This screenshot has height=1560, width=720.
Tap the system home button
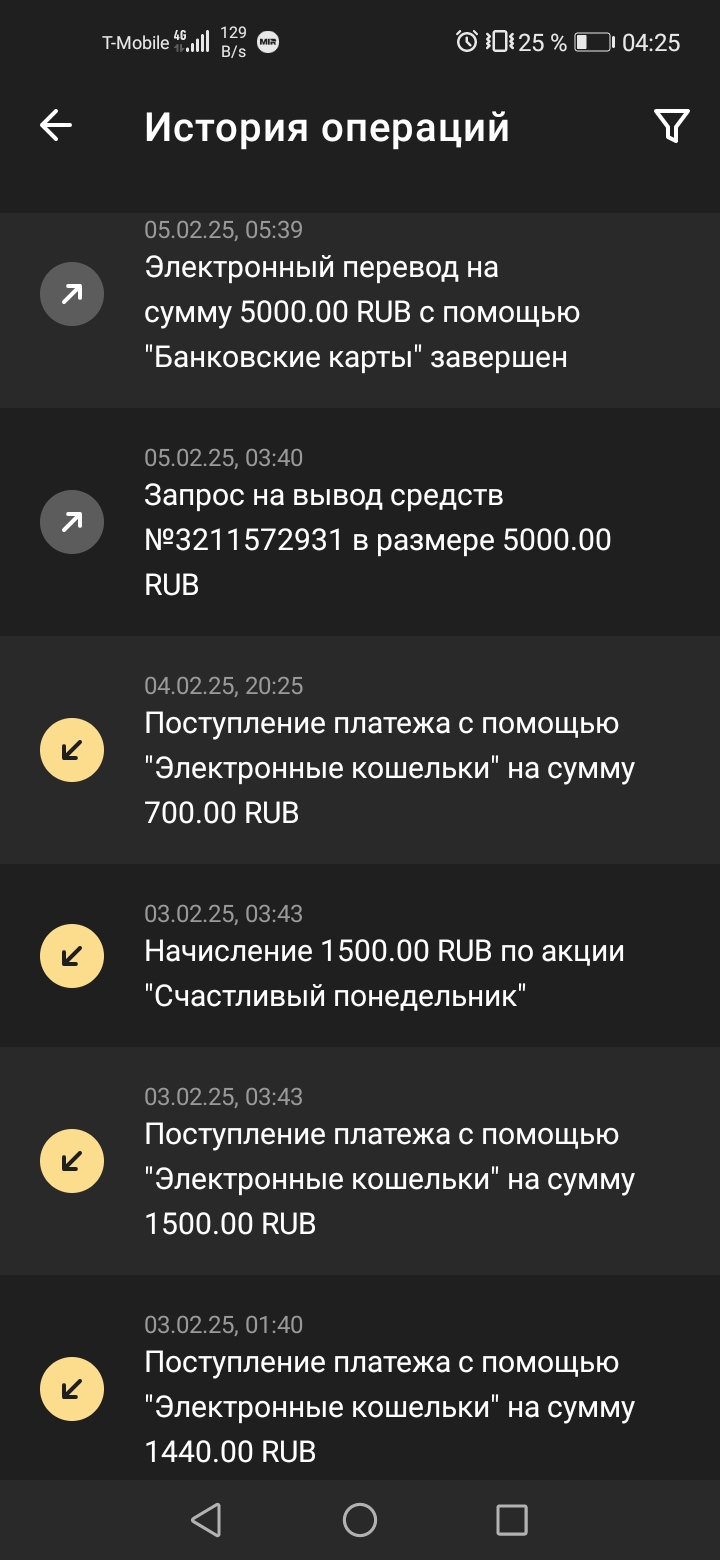tap(360, 1520)
